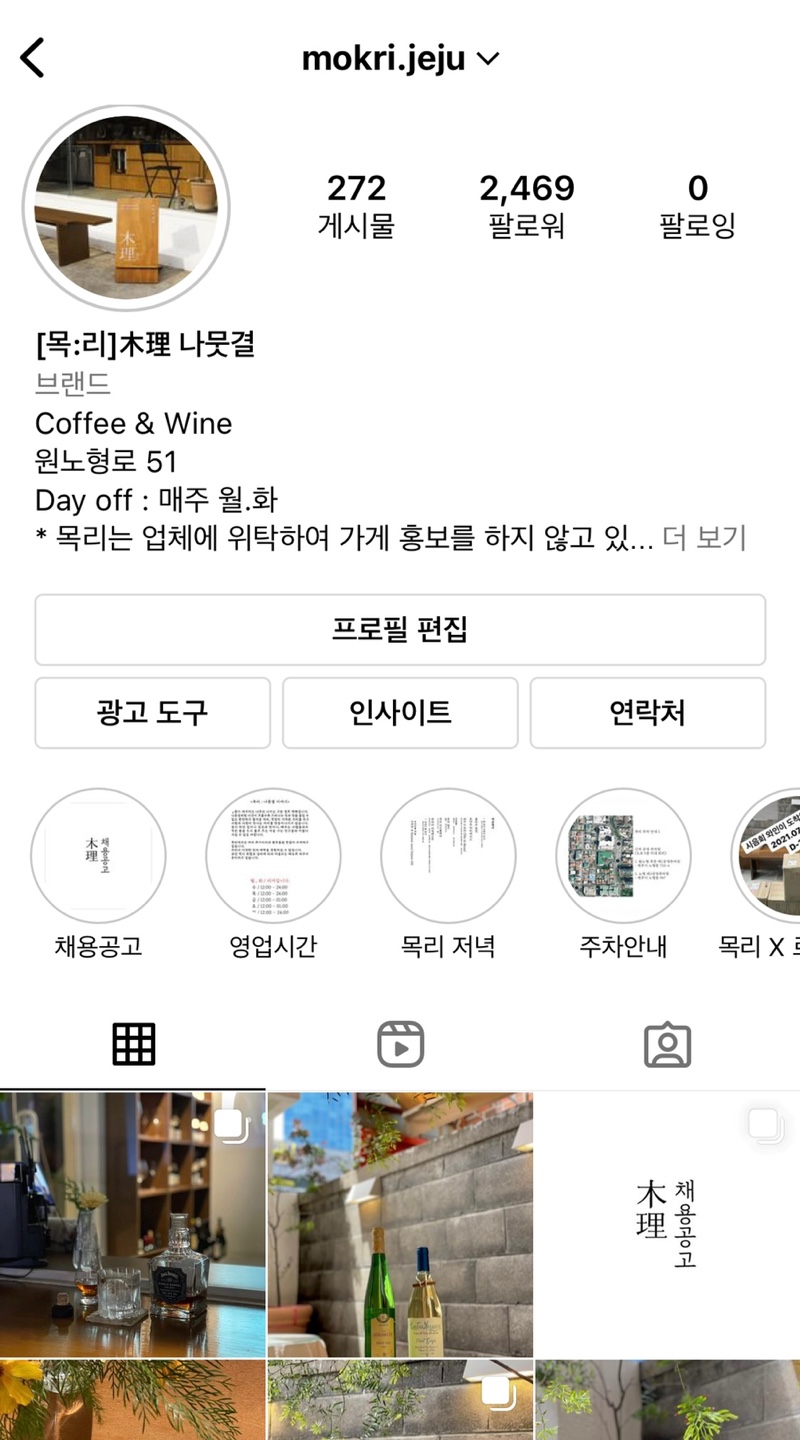Expand the bio with 더 보기
The height and width of the screenshot is (1440, 800).
click(705, 538)
